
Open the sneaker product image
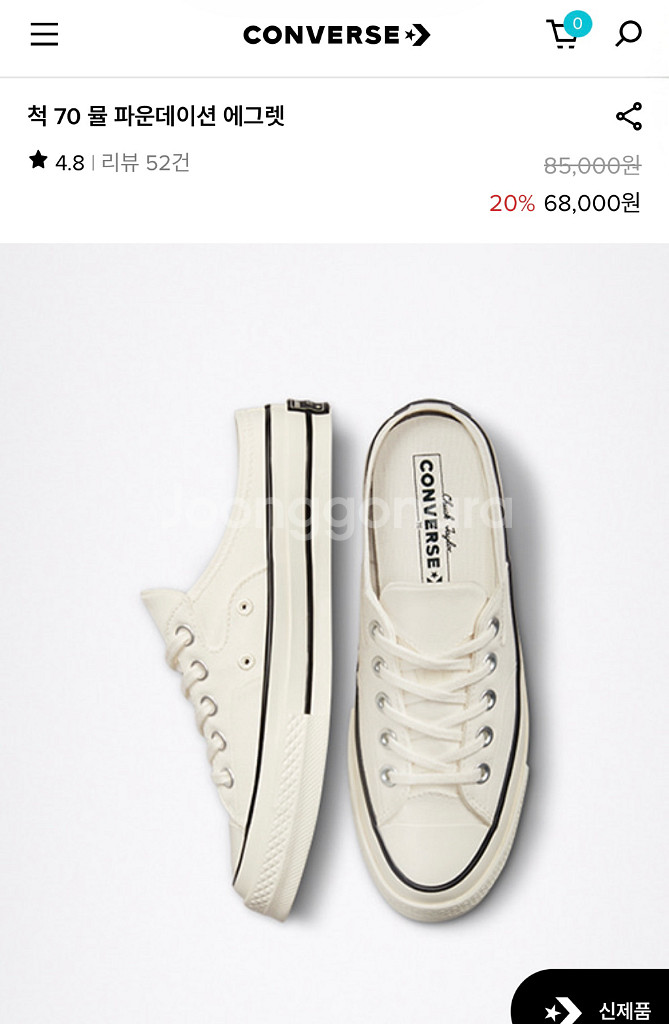pos(334,640)
